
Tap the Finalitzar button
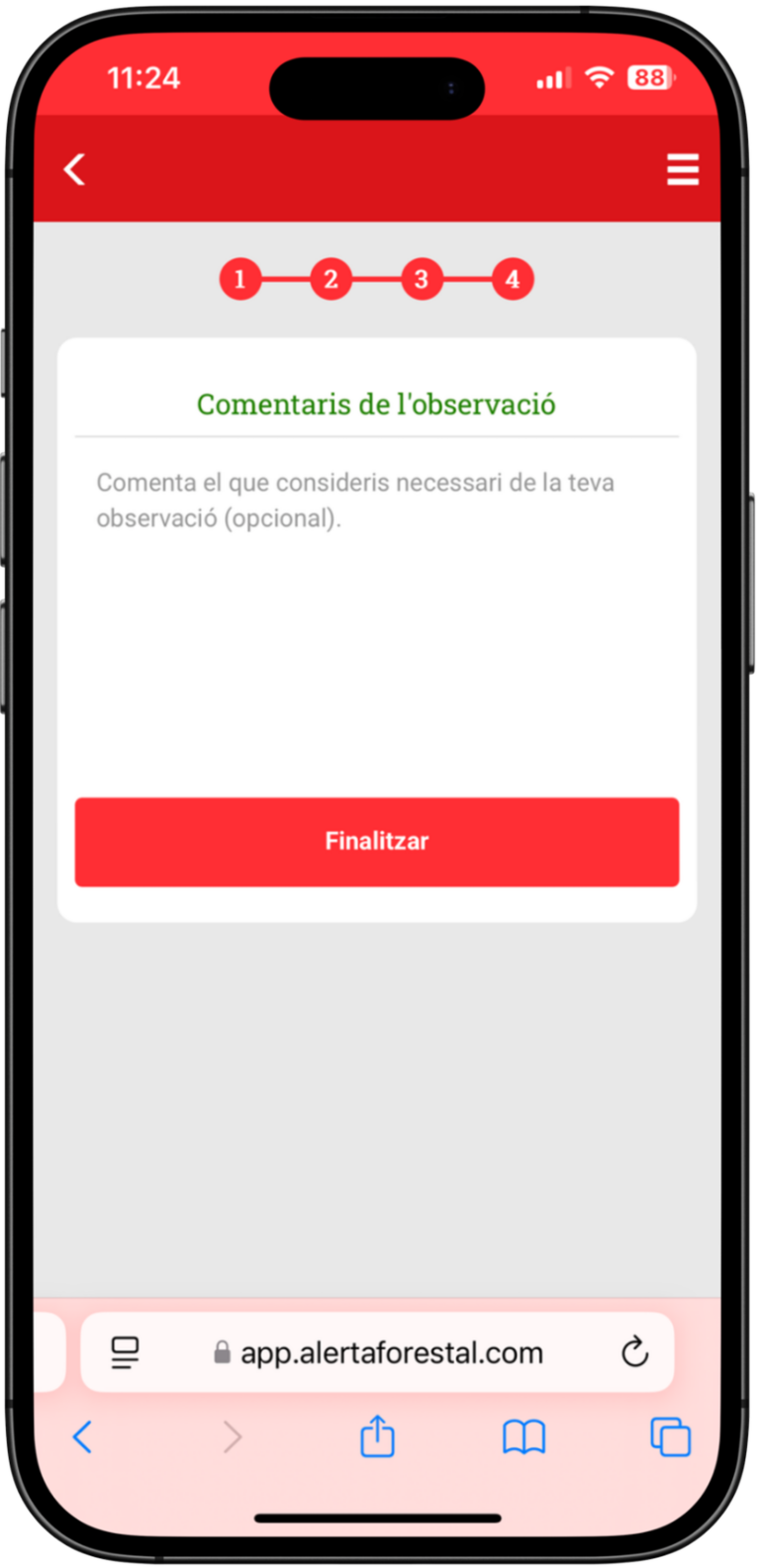click(x=376, y=842)
